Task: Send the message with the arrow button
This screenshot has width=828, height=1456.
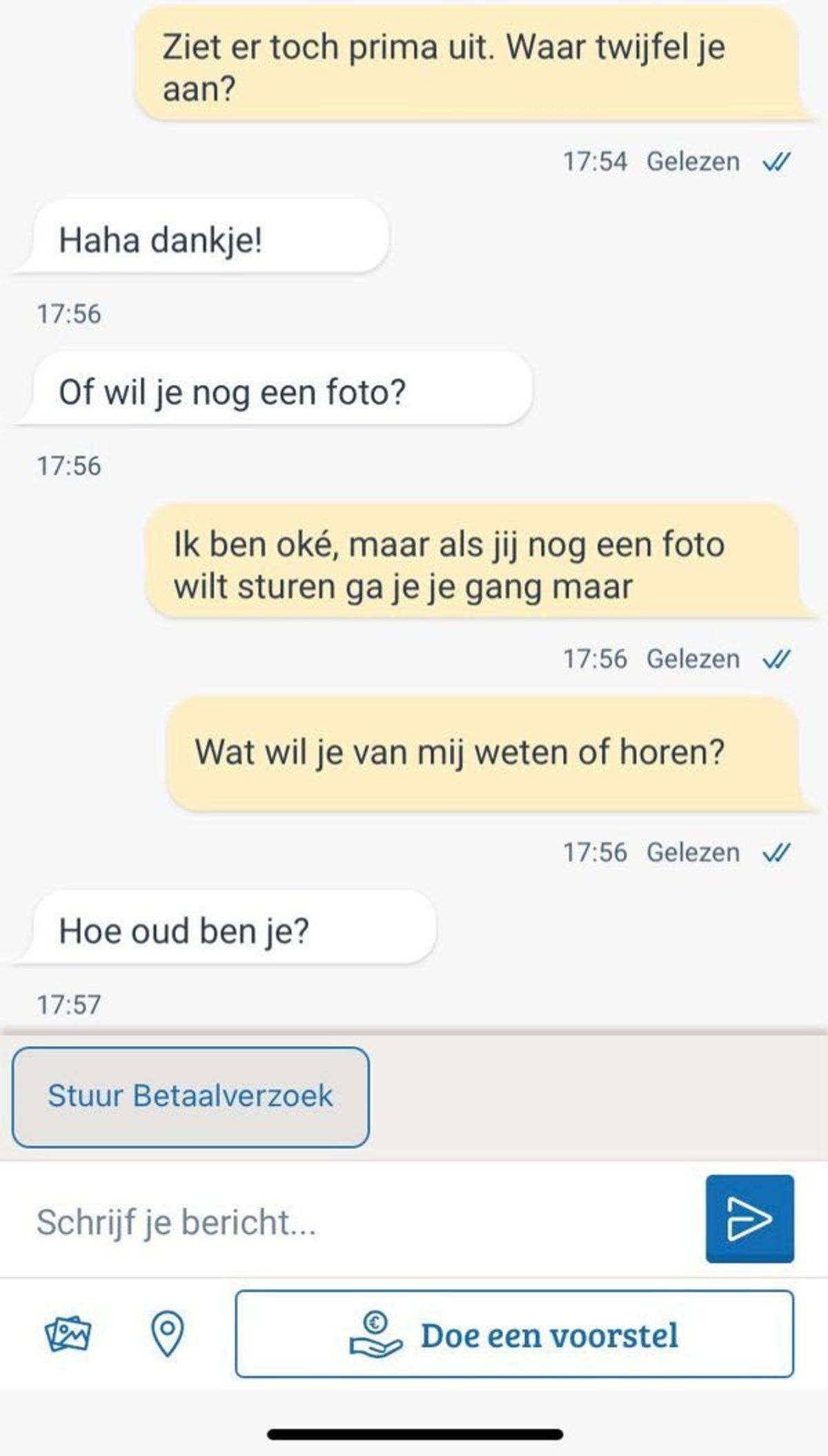Action: pyautogui.click(x=749, y=1219)
